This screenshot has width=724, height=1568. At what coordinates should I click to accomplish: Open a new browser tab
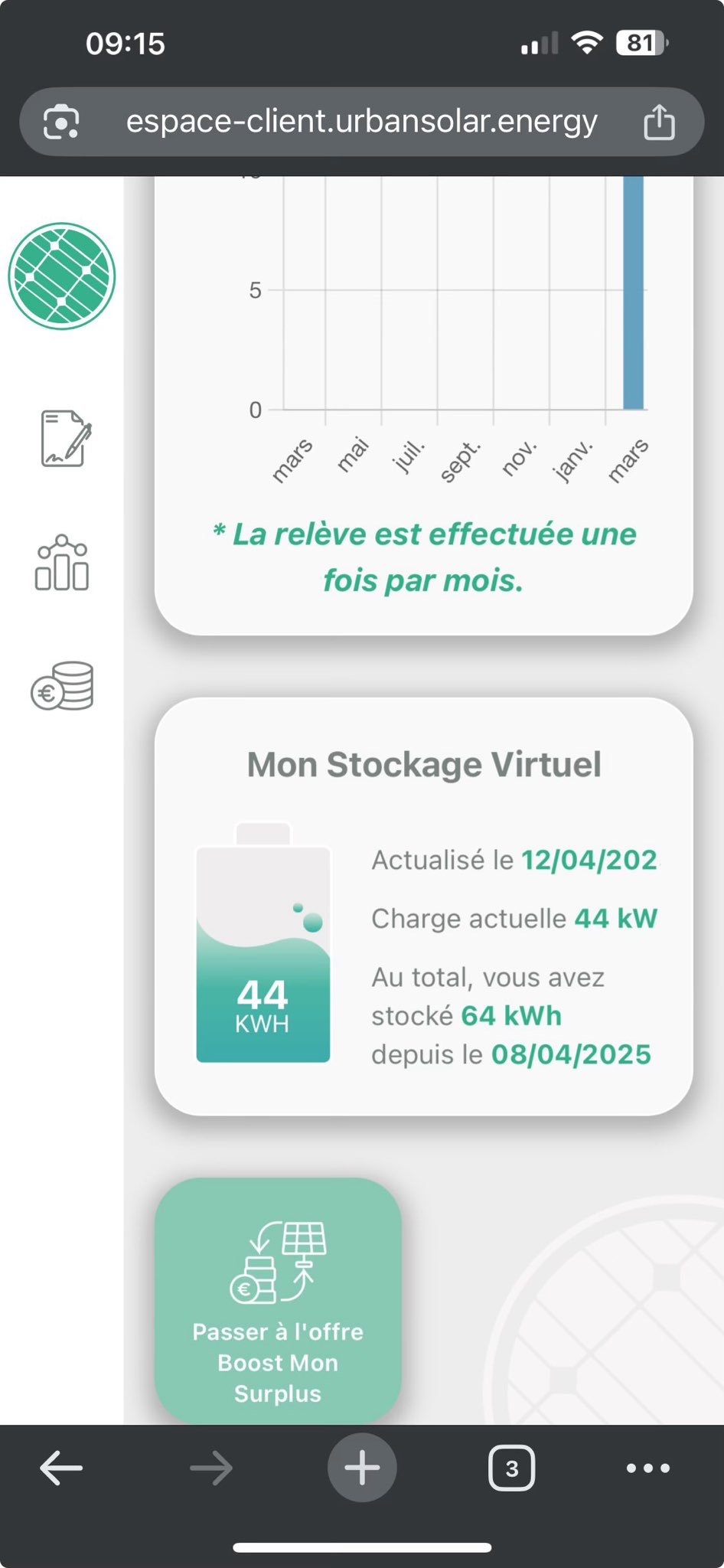362,1468
